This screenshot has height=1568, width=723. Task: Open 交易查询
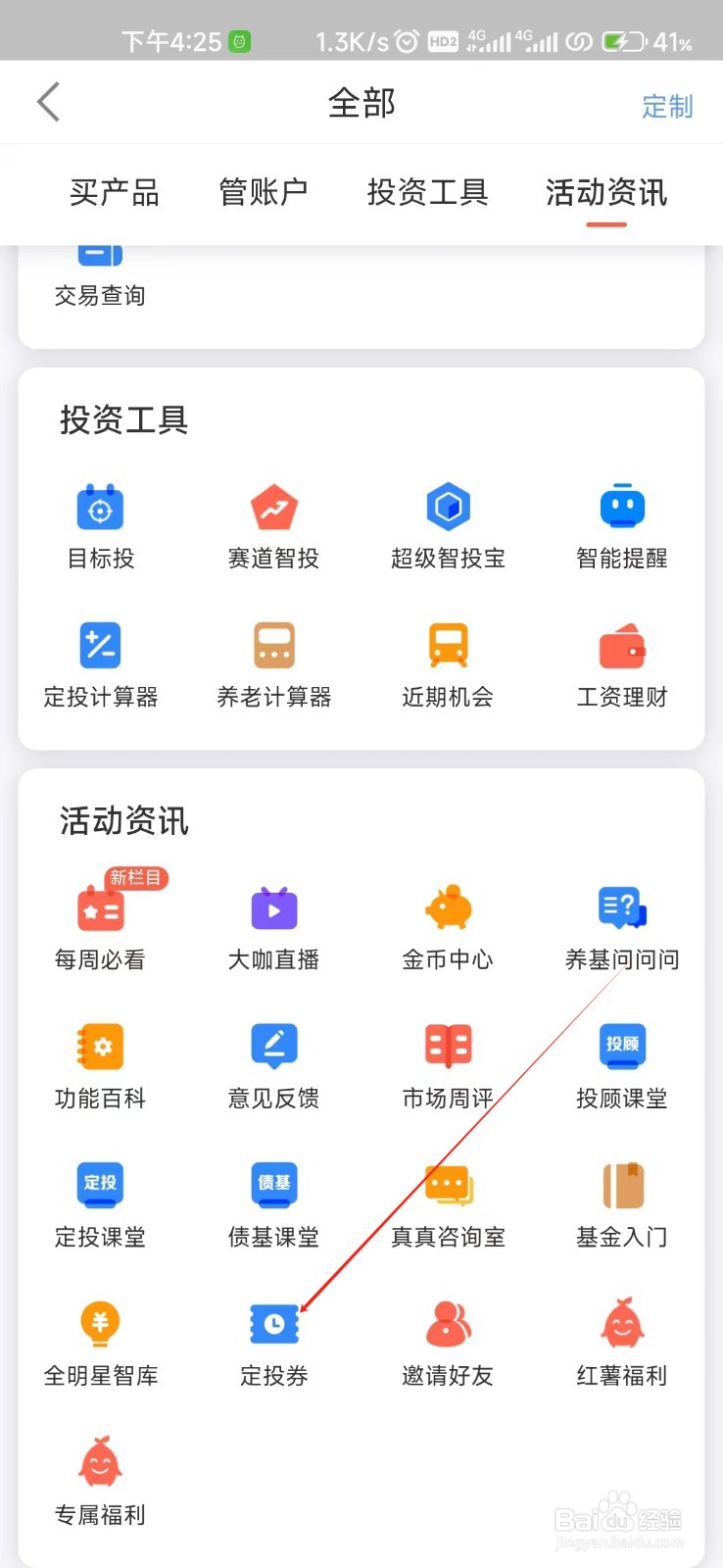(100, 279)
